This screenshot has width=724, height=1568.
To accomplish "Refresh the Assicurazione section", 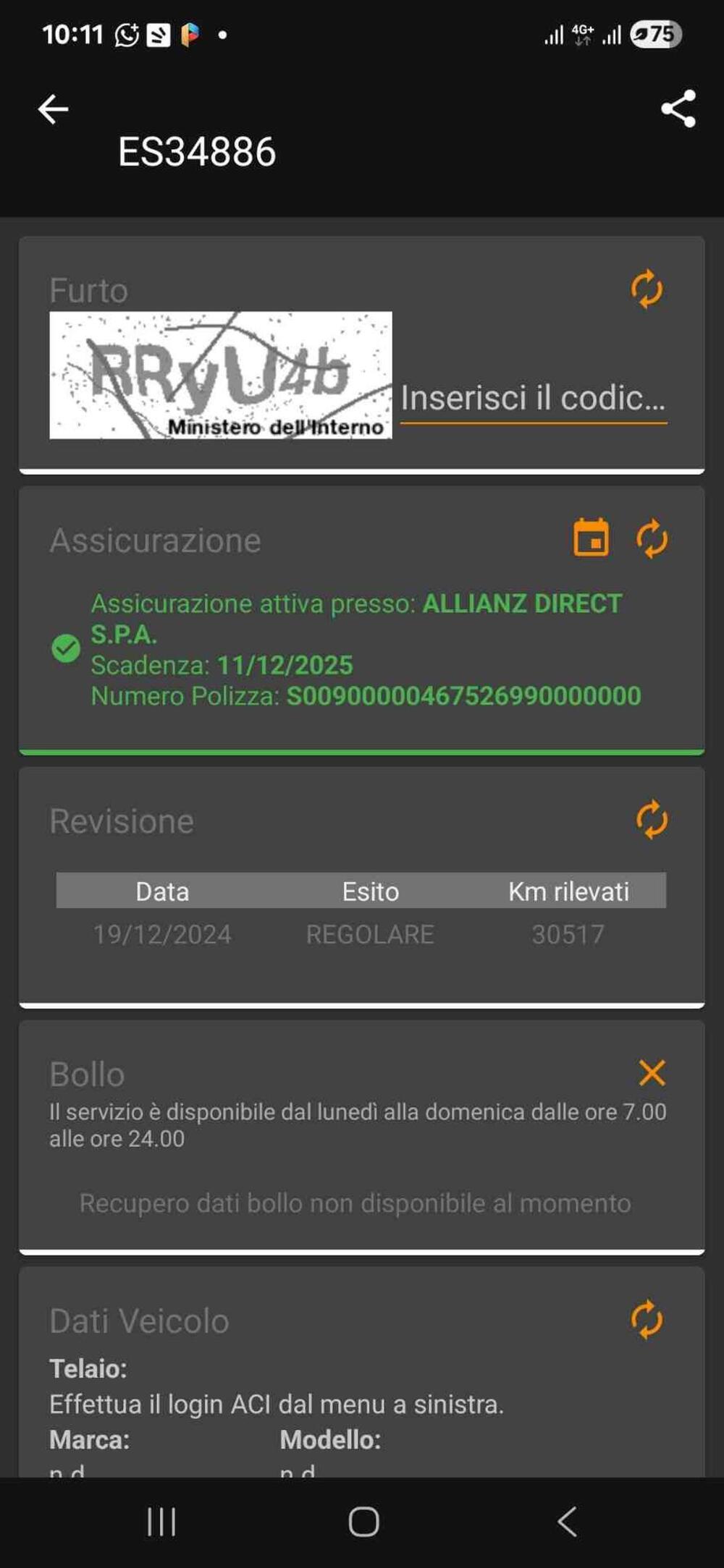I will click(652, 538).
